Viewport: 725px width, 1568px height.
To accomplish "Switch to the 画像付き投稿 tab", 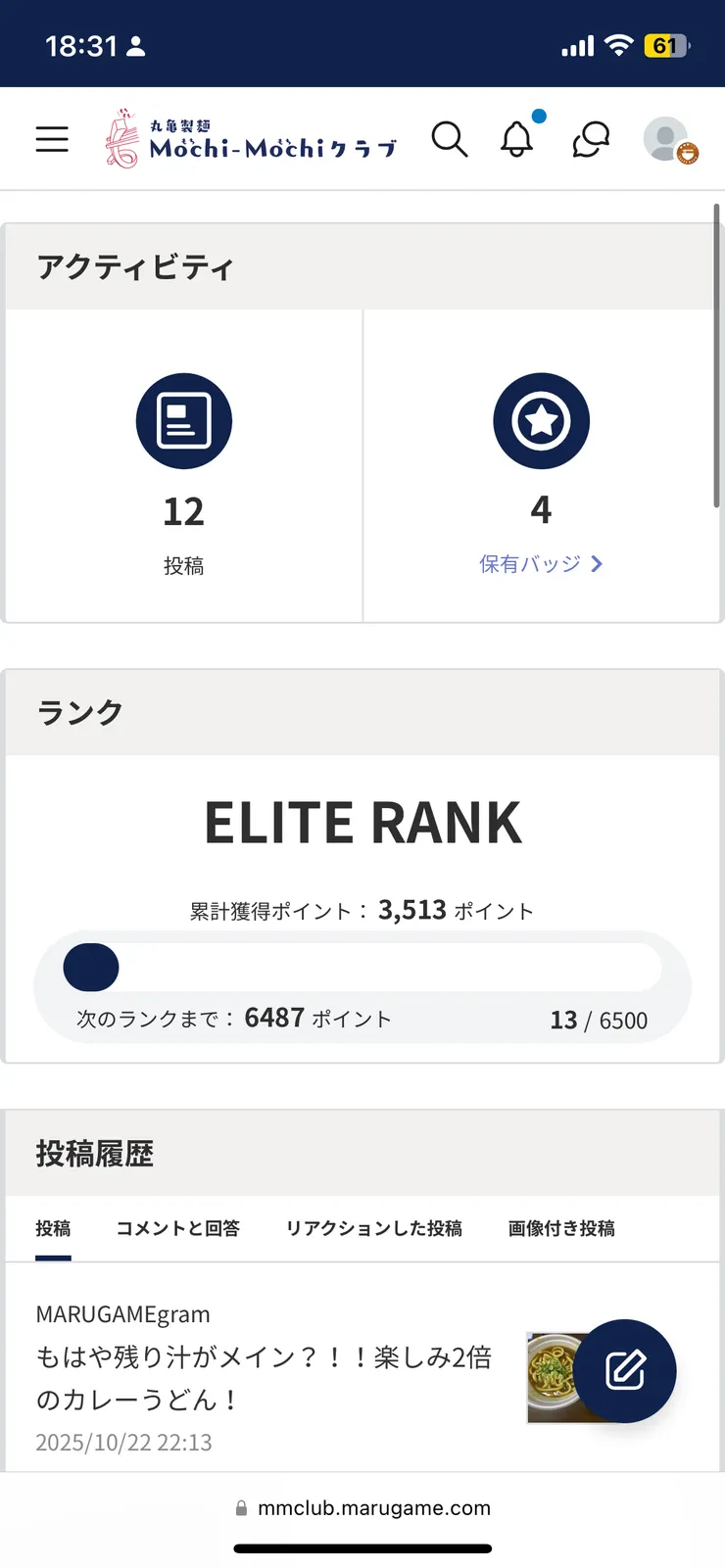I will 560,1228.
